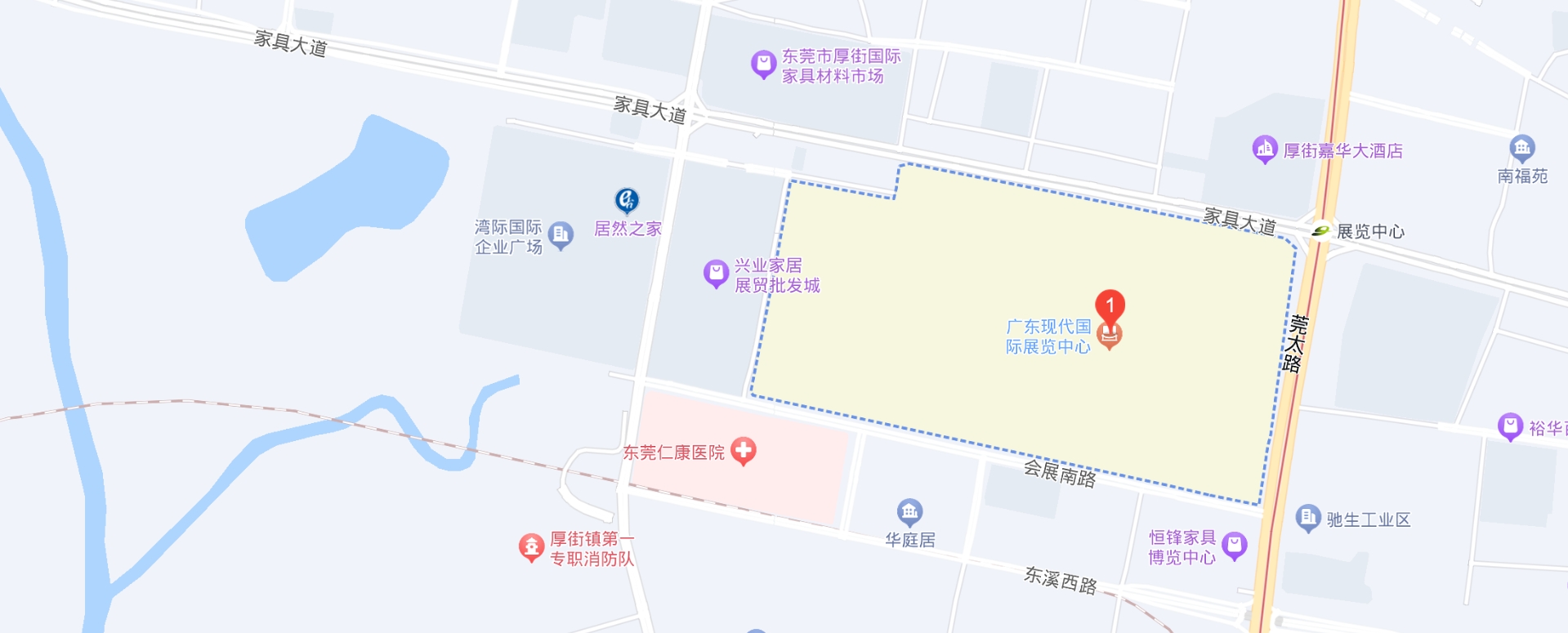Open 居然之家 store marker
Screen dimensions: 1568x633
tap(627, 200)
